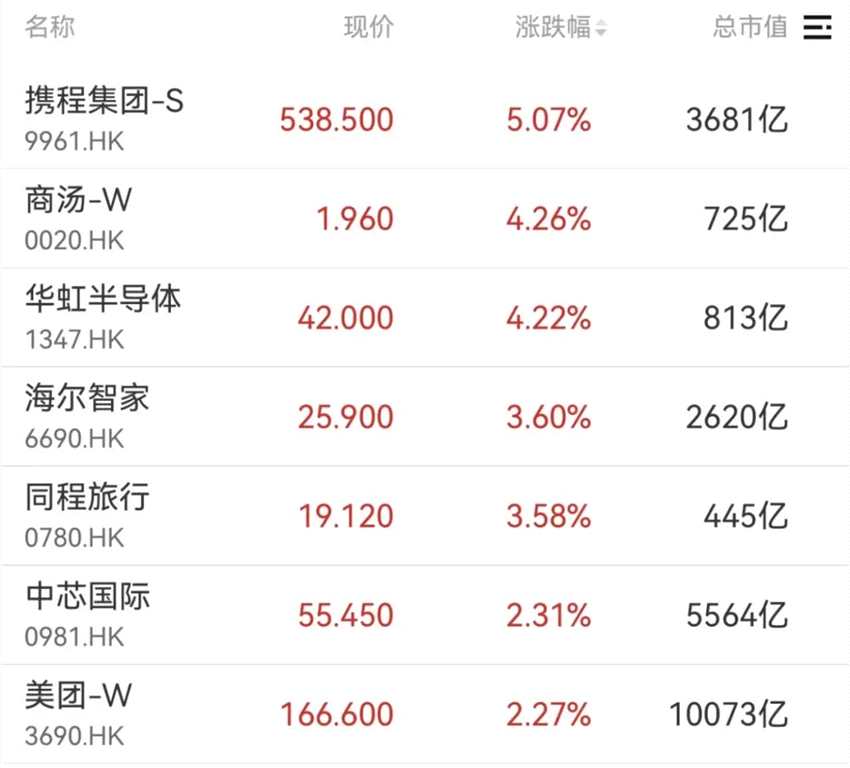850x768 pixels.
Task: Open the column settings menu icon
Action: [x=817, y=28]
